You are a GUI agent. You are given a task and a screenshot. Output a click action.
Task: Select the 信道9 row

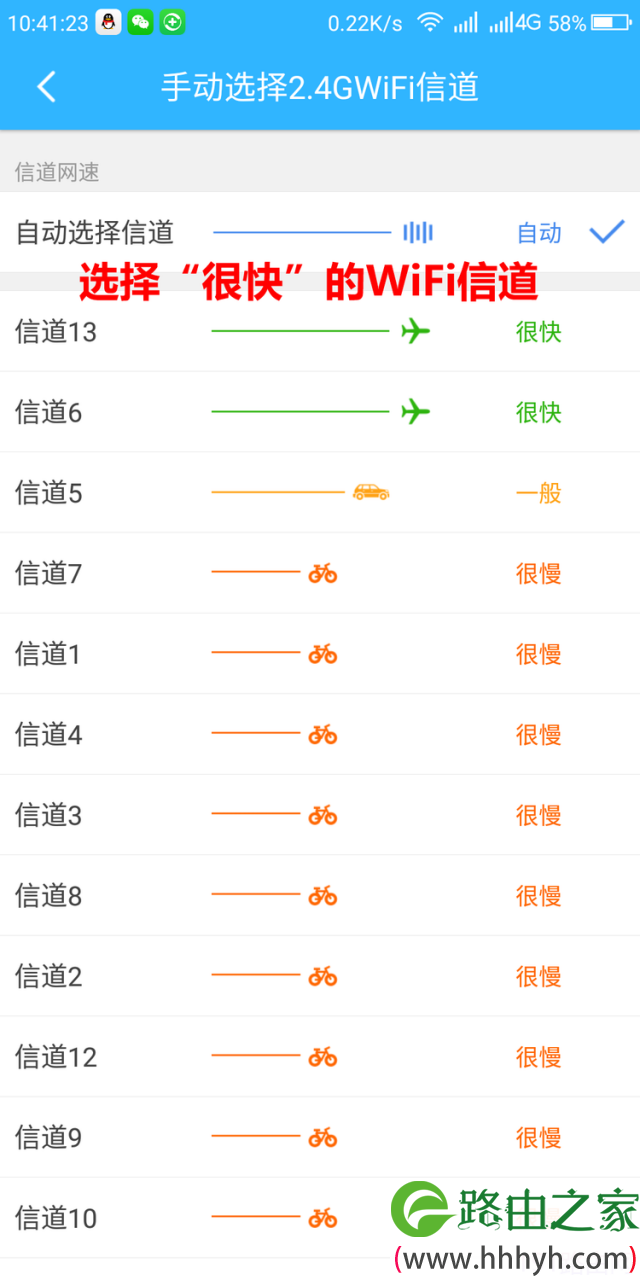320,1138
